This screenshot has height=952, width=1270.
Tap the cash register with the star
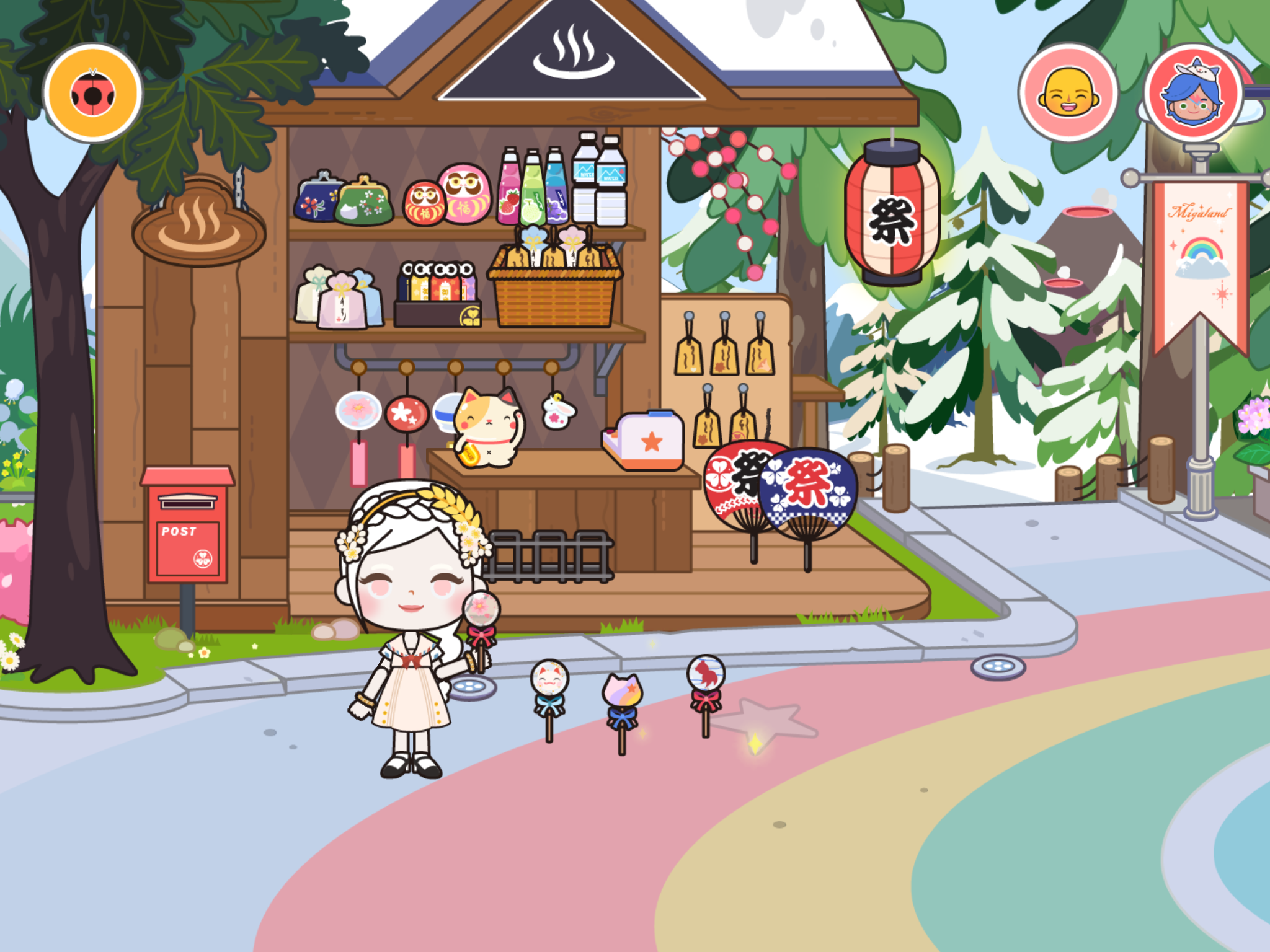[645, 440]
